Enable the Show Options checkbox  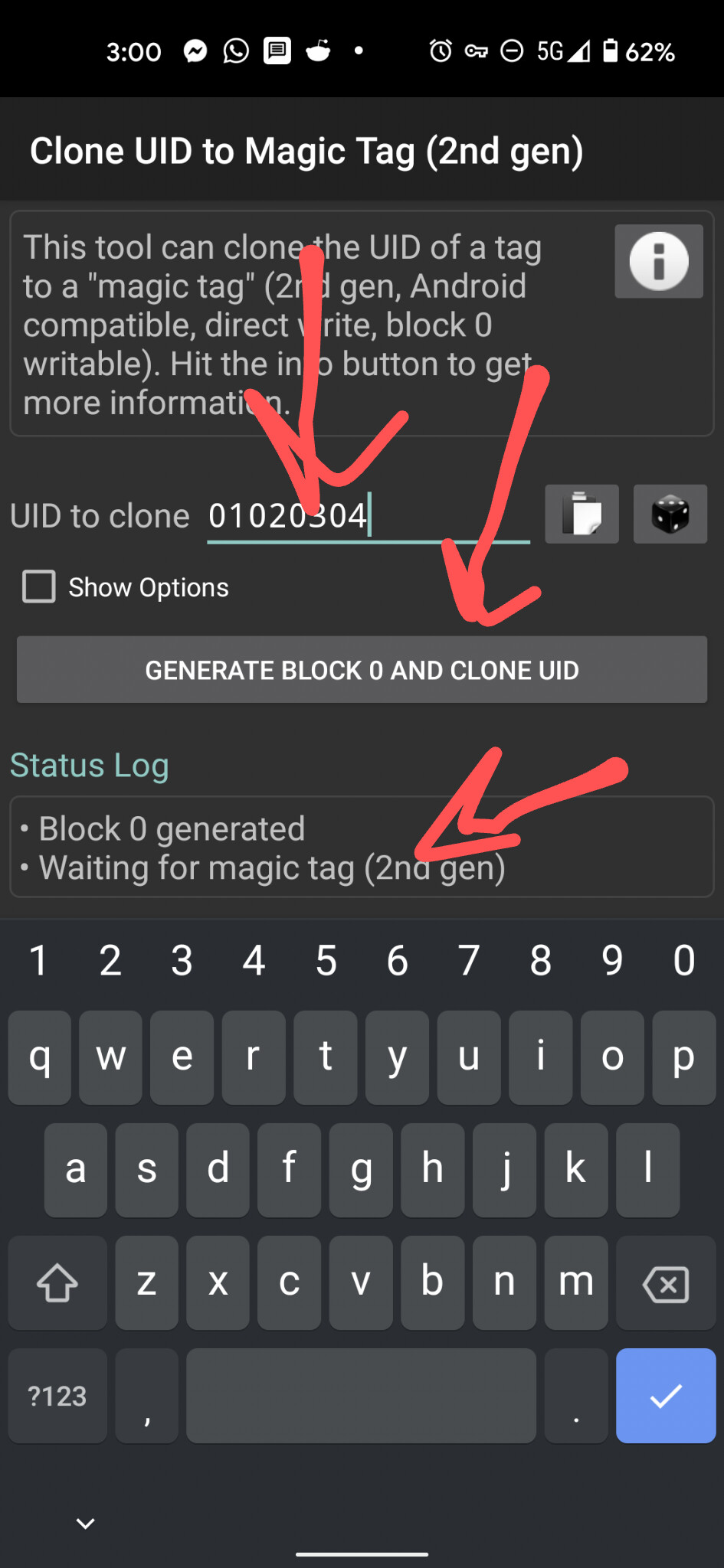click(39, 587)
